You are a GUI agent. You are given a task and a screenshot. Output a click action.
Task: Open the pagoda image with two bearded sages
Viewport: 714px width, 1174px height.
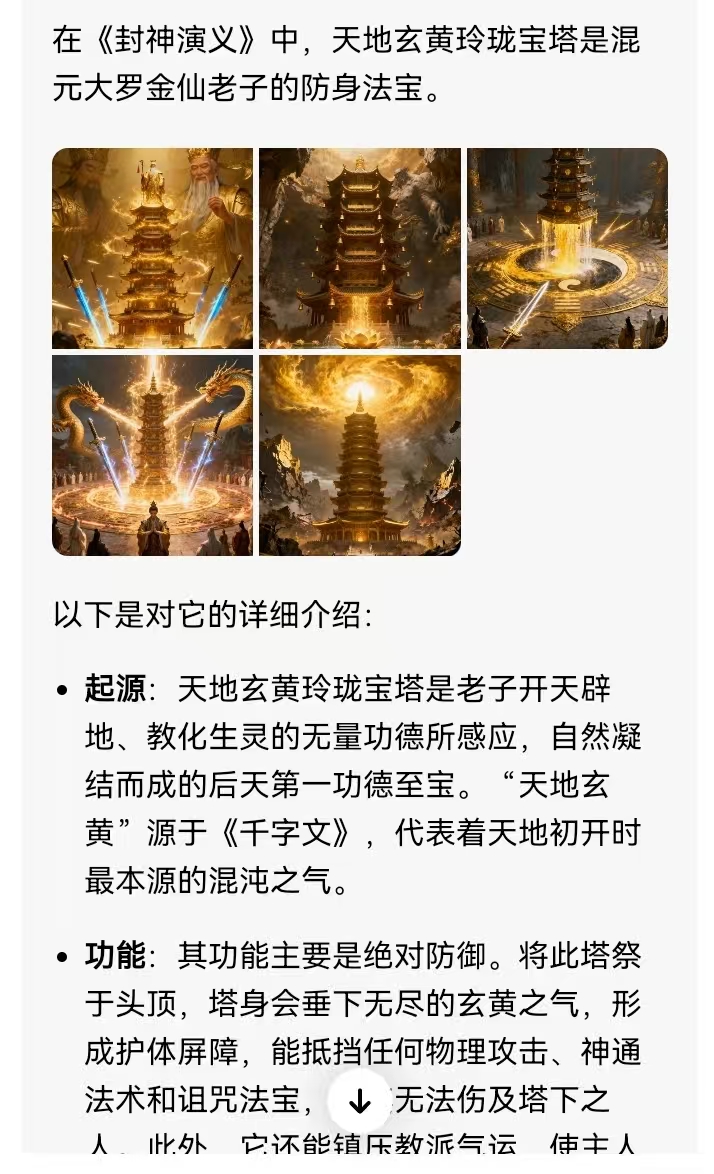152,248
